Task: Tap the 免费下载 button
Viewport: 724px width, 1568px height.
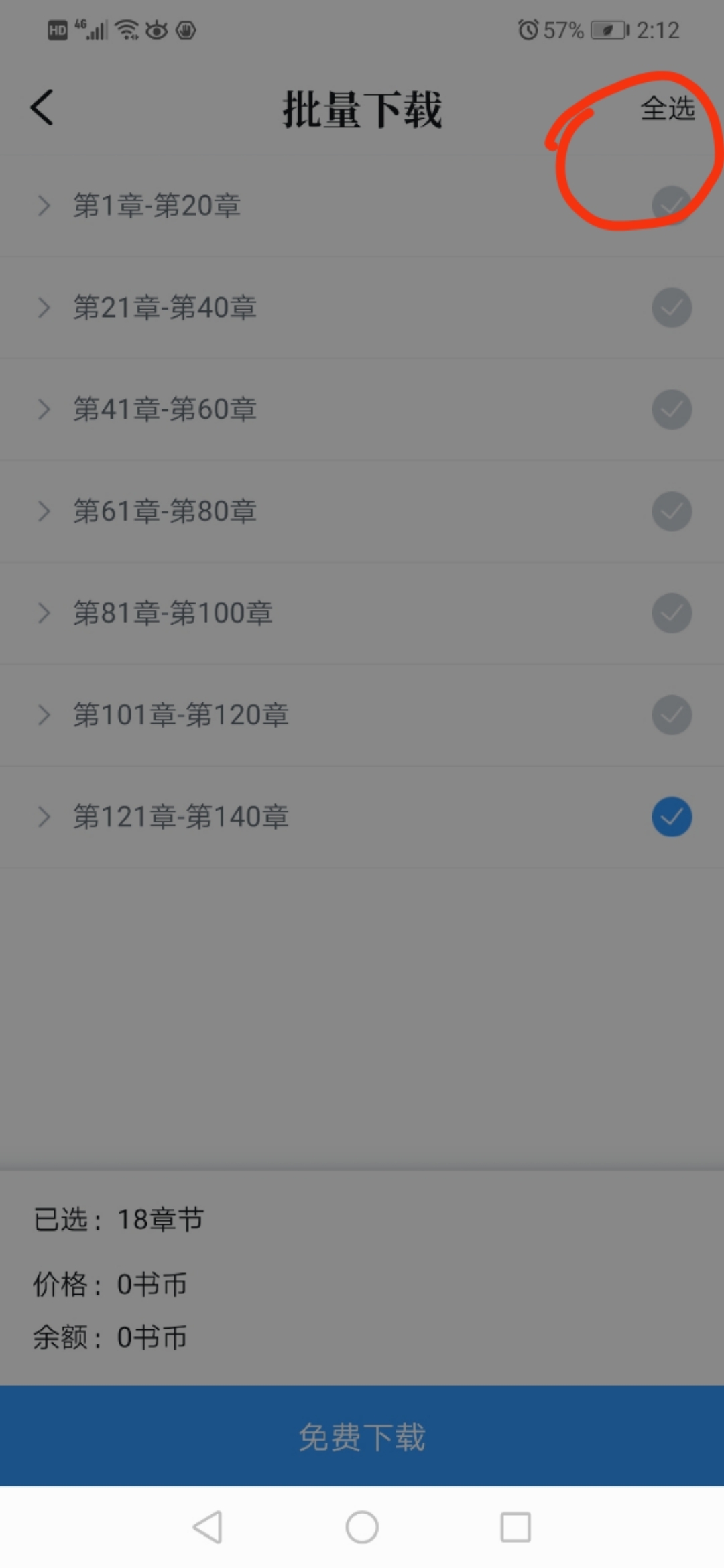Action: [362, 1436]
